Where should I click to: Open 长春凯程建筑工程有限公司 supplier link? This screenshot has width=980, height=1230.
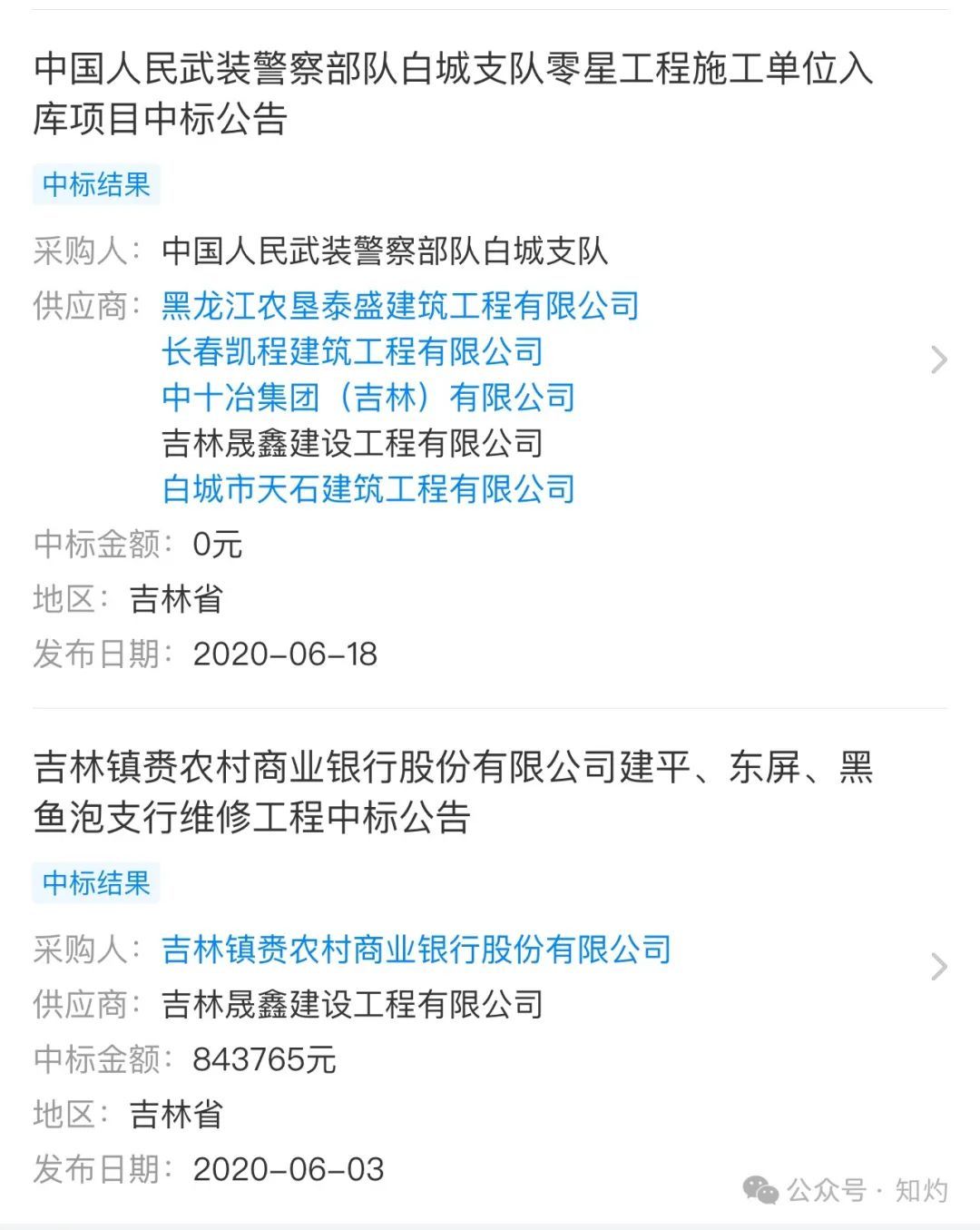[352, 351]
